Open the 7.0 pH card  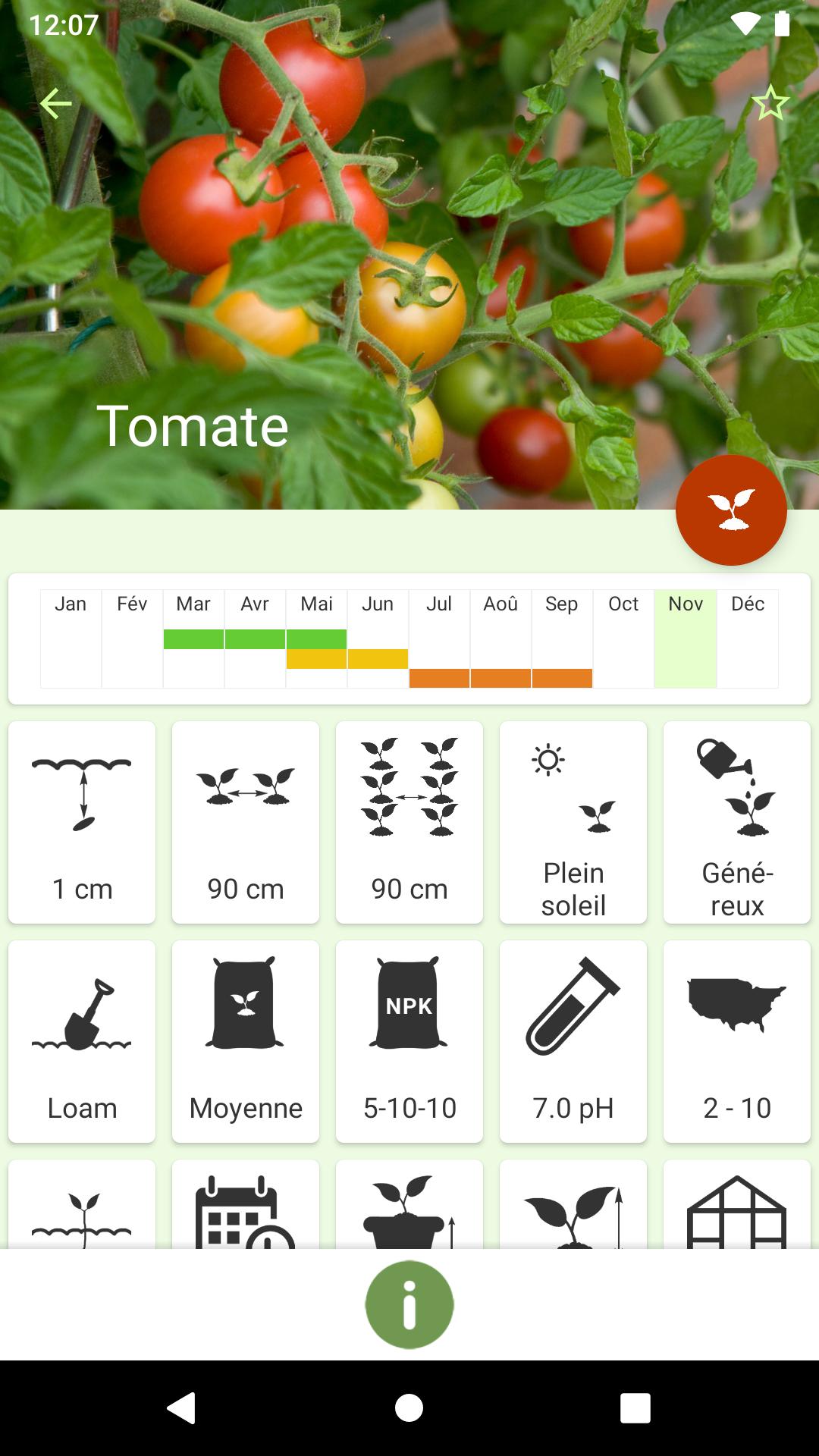(x=573, y=1042)
